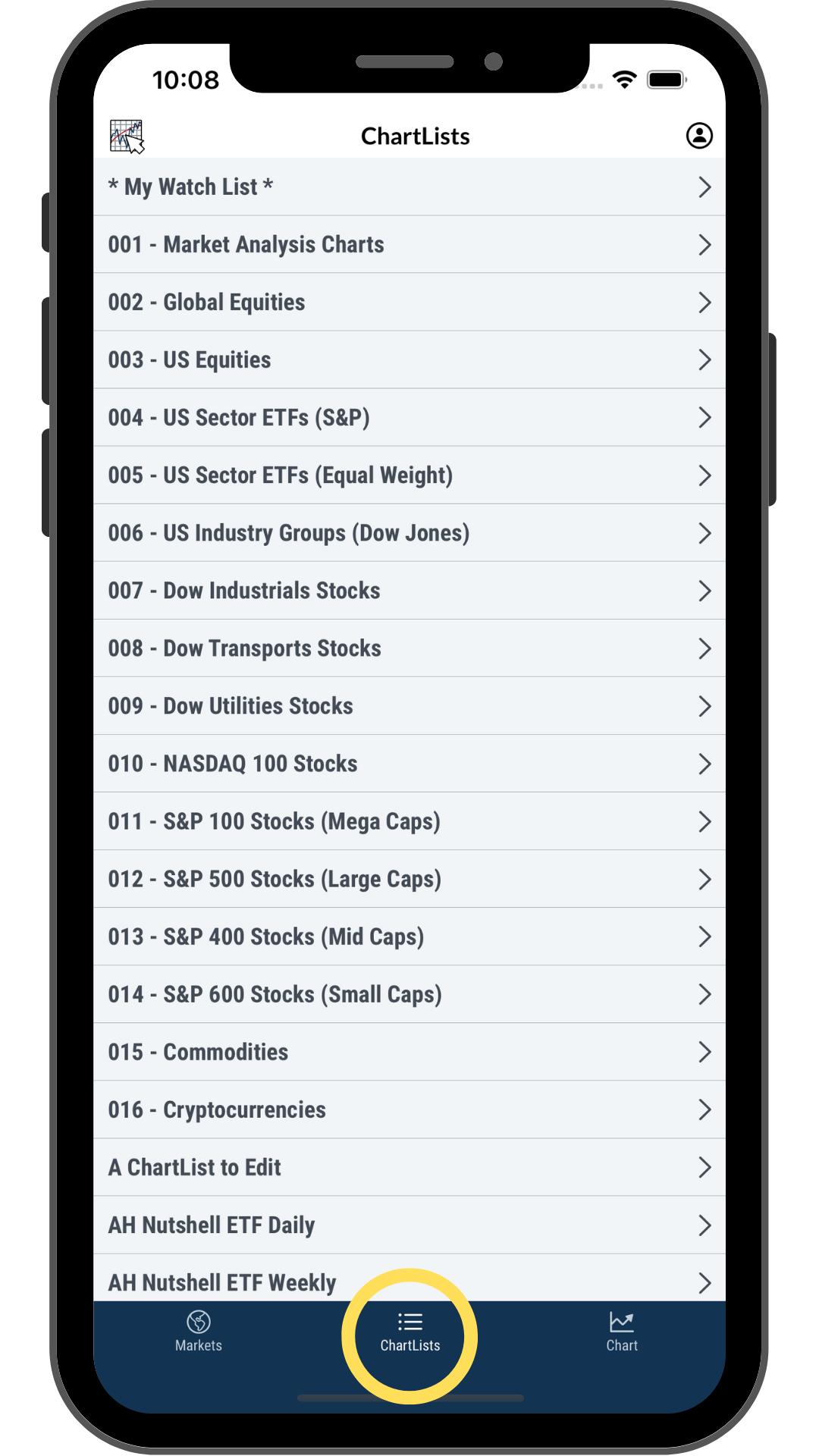
Task: Open the My Watch List chartlist
Action: (409, 187)
